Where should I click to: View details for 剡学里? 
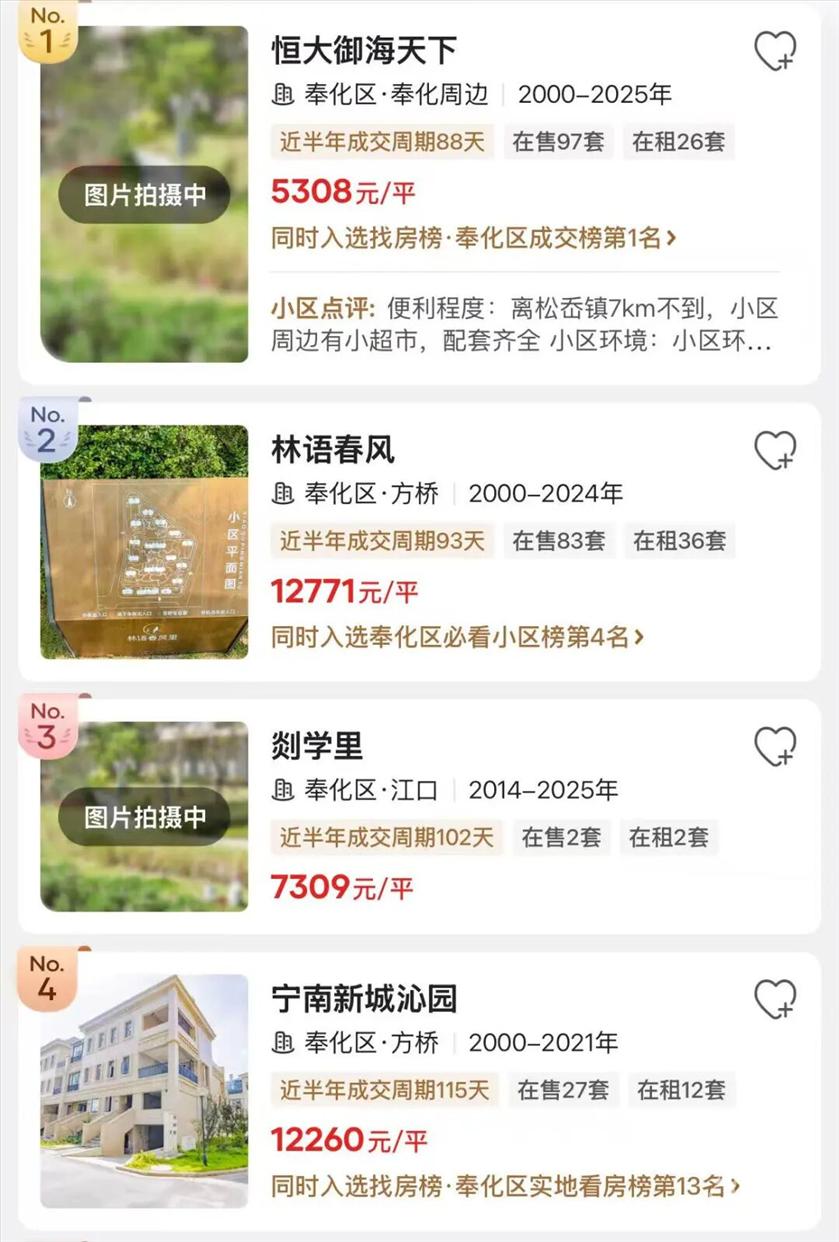[x=317, y=746]
